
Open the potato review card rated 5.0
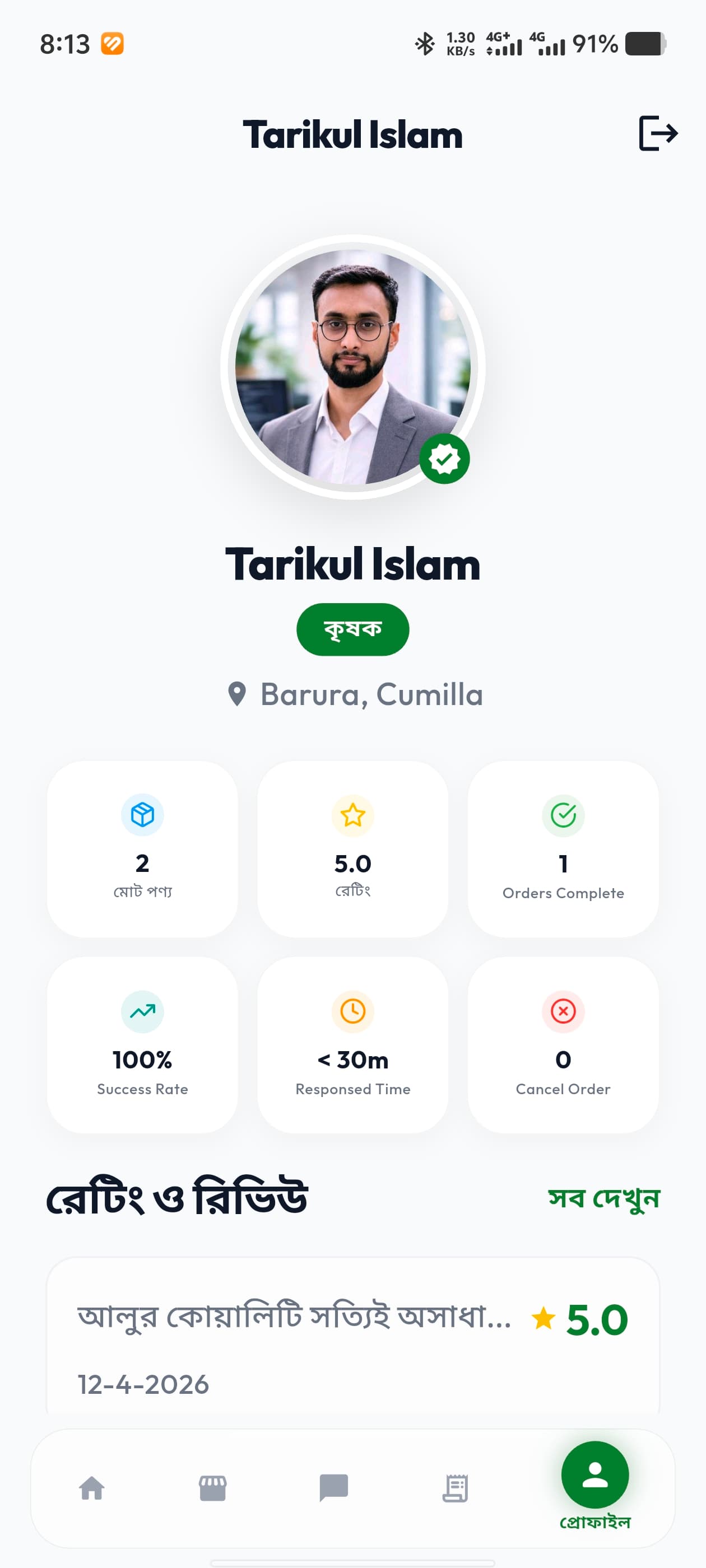pos(352,1339)
